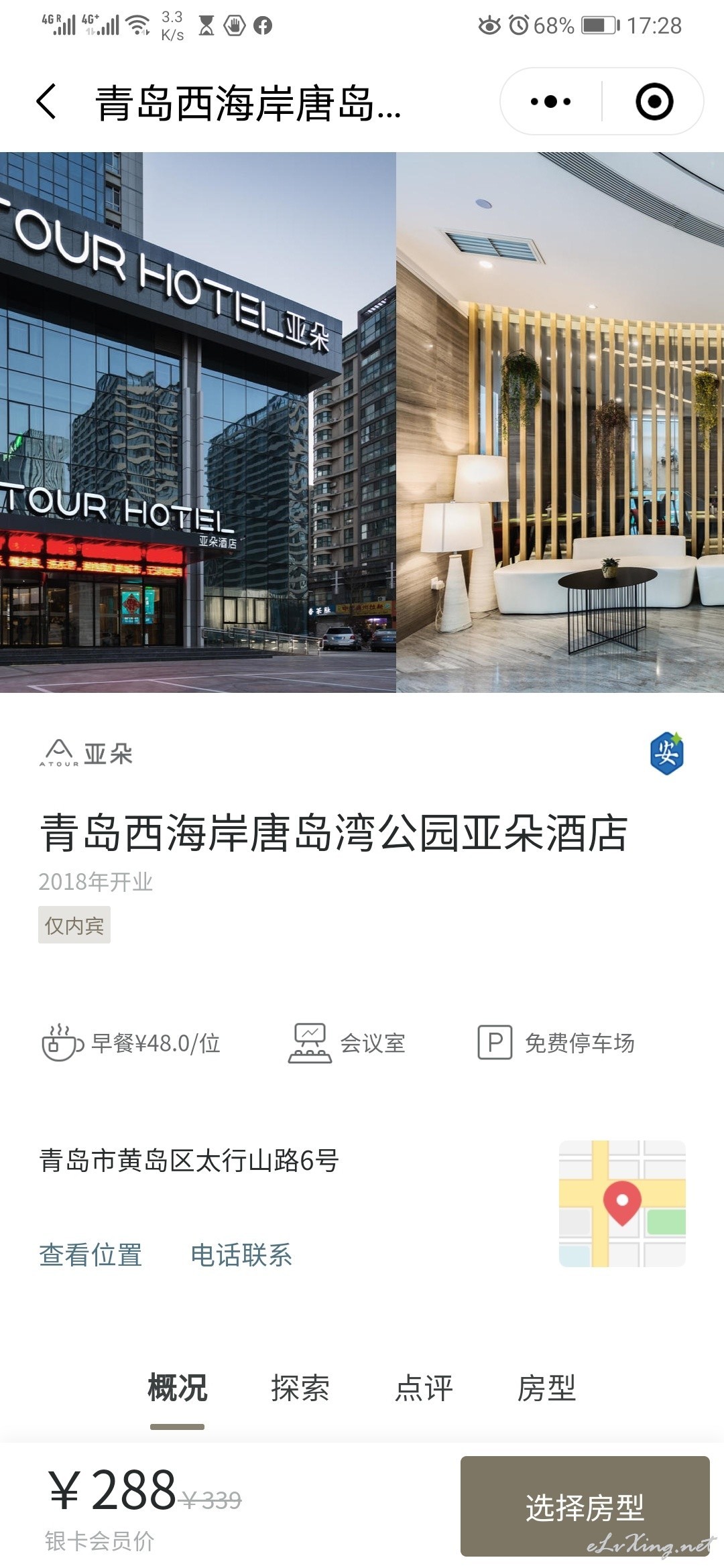Go back using the top-left arrow
Viewport: 724px width, 1568px height.
[x=46, y=102]
